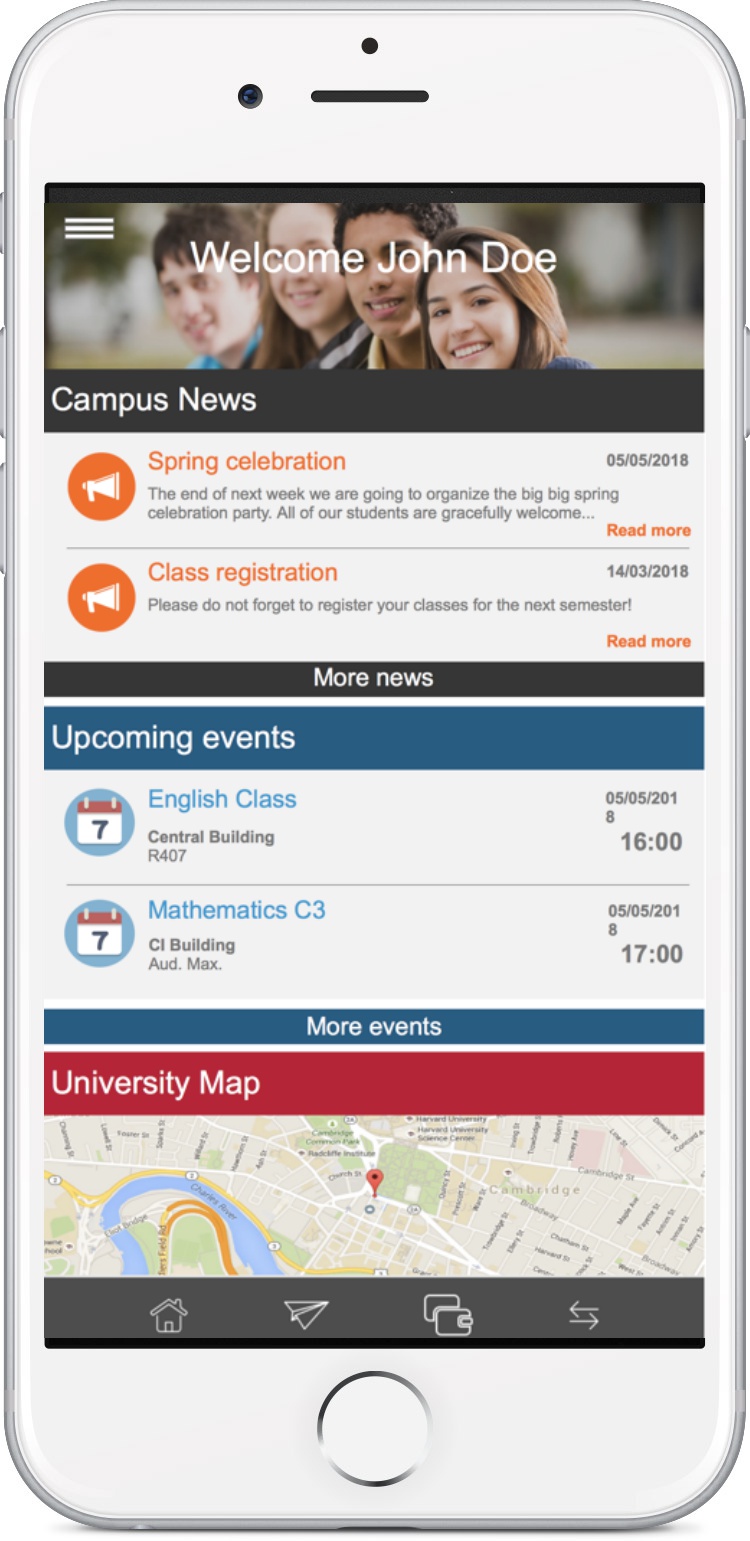
Task: Open the university map preview
Action: [373, 1195]
